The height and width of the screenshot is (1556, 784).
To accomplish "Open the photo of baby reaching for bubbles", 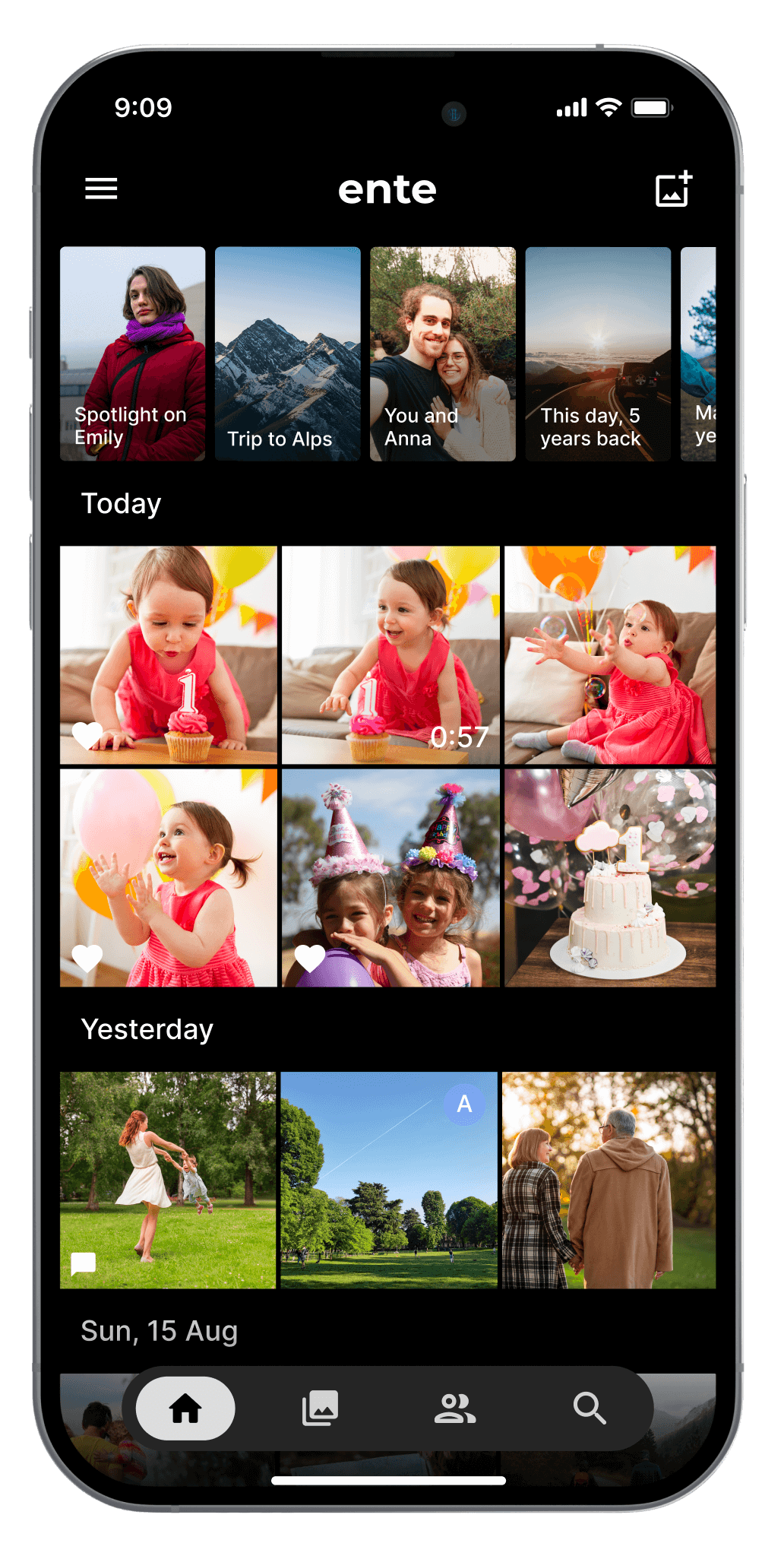I will coord(610,654).
